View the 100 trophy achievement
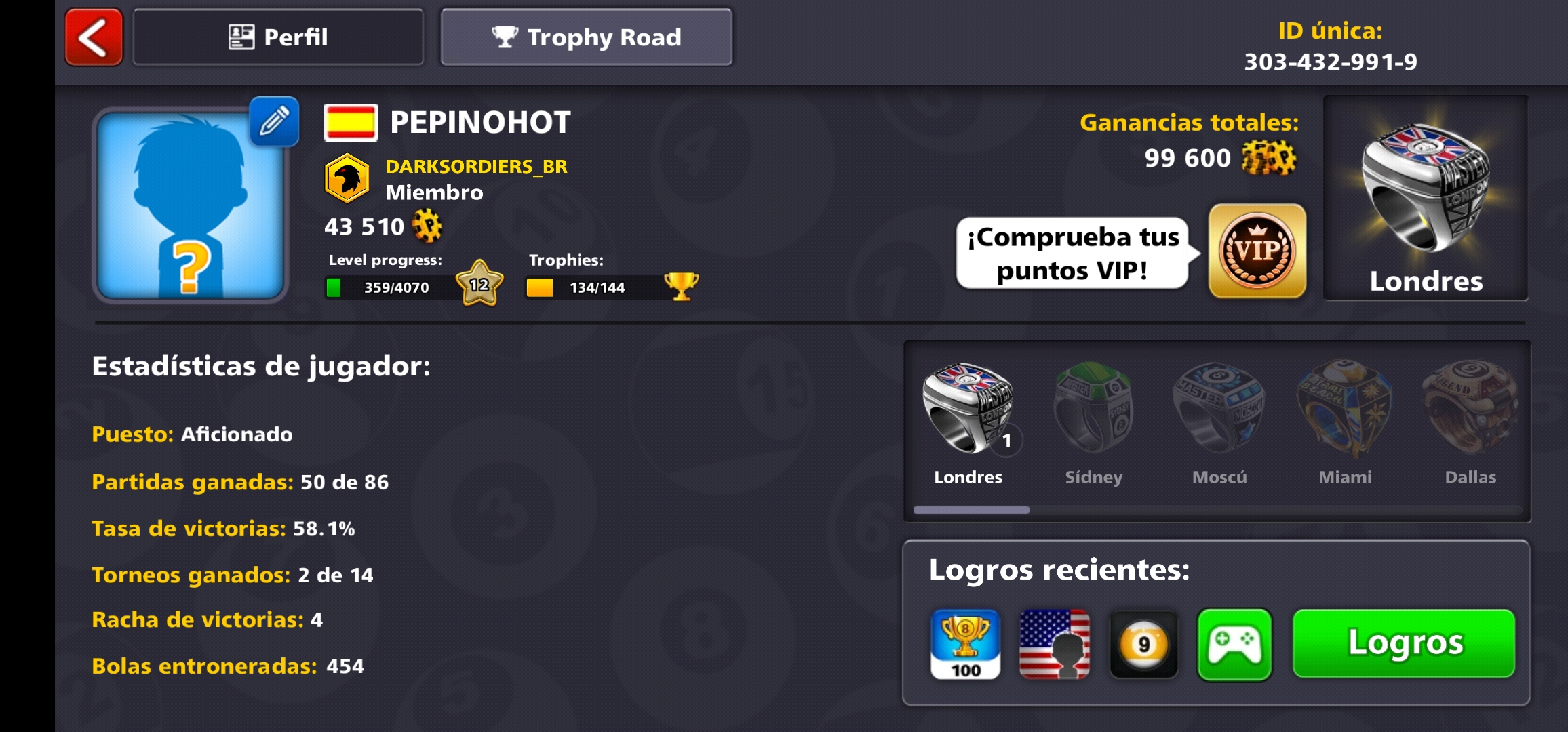The width and height of the screenshot is (1568, 732). coord(965,644)
